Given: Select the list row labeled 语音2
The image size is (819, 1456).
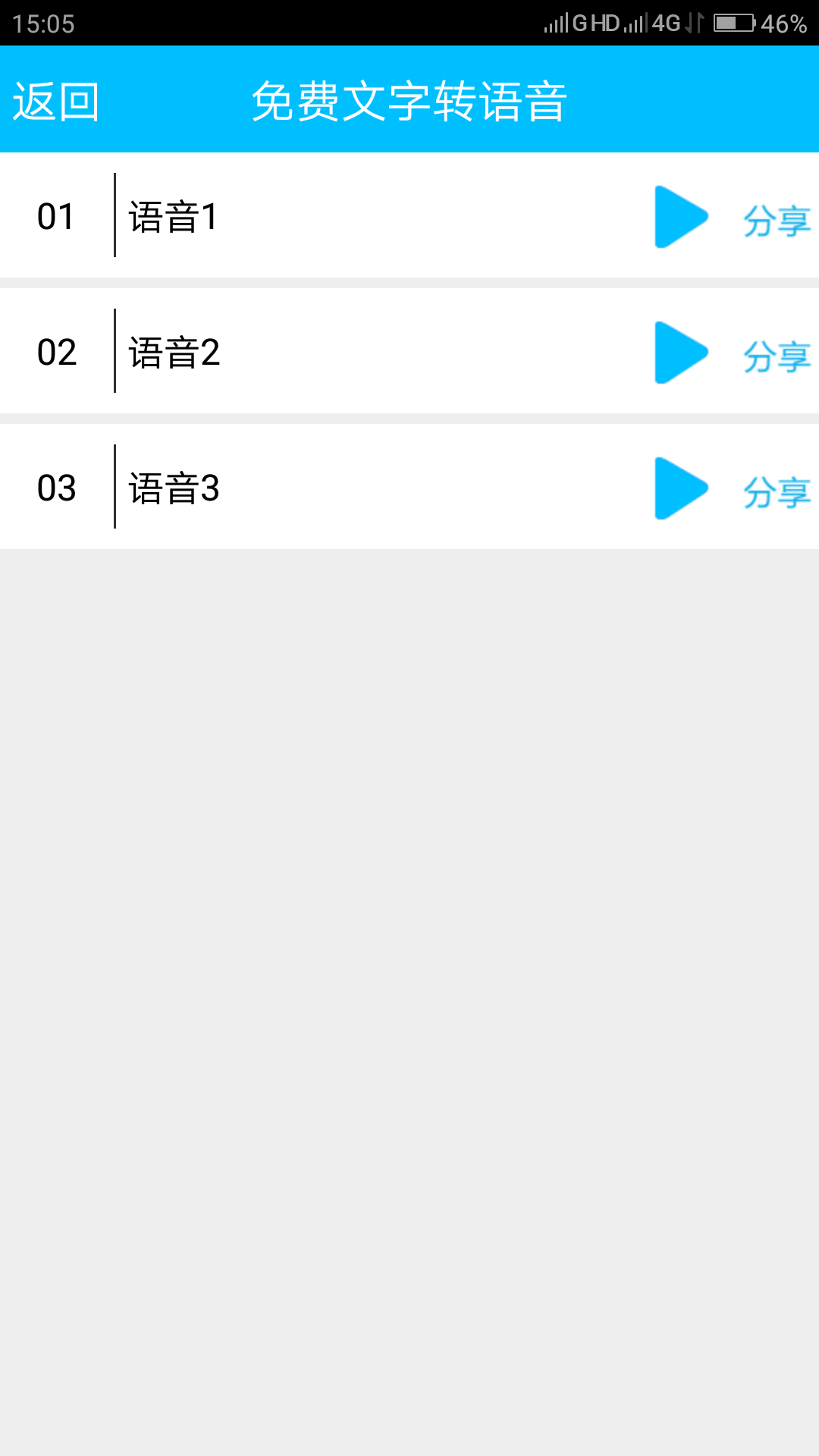Looking at the screenshot, I should 303,353.
